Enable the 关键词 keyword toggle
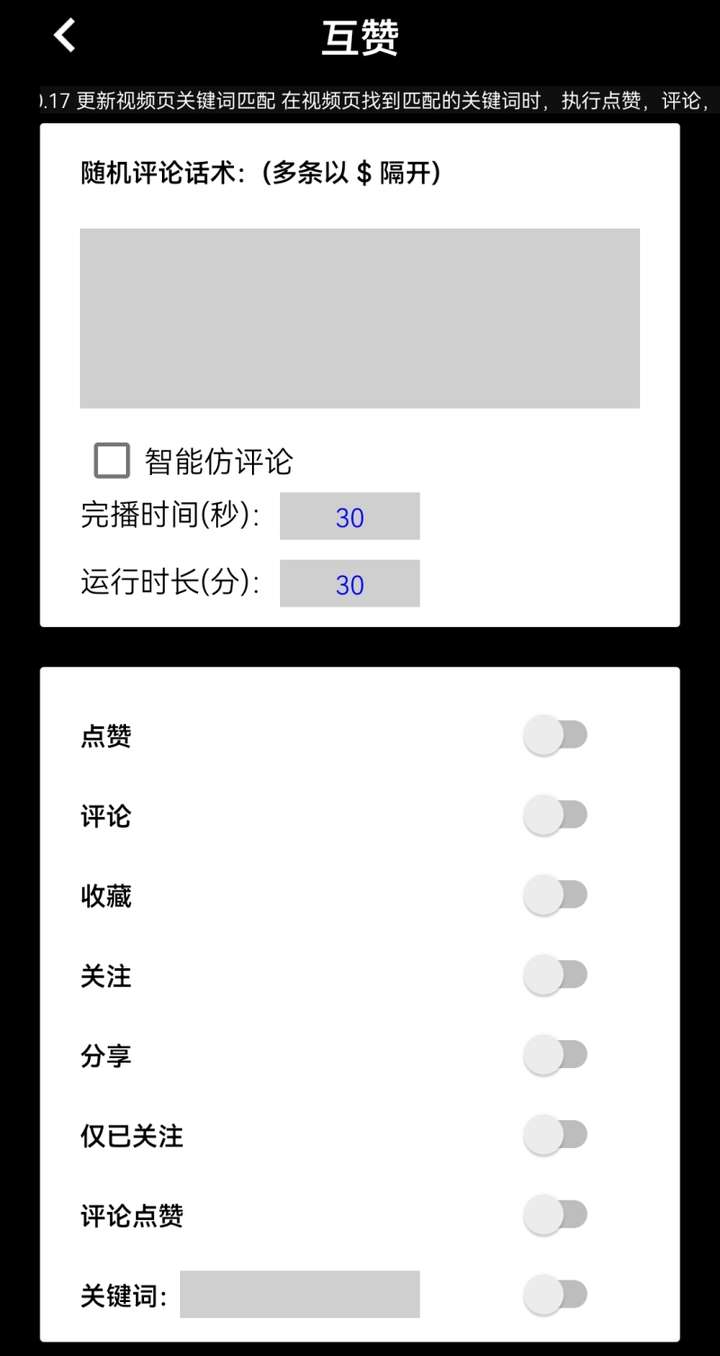Image resolution: width=720 pixels, height=1356 pixels. 556,1294
